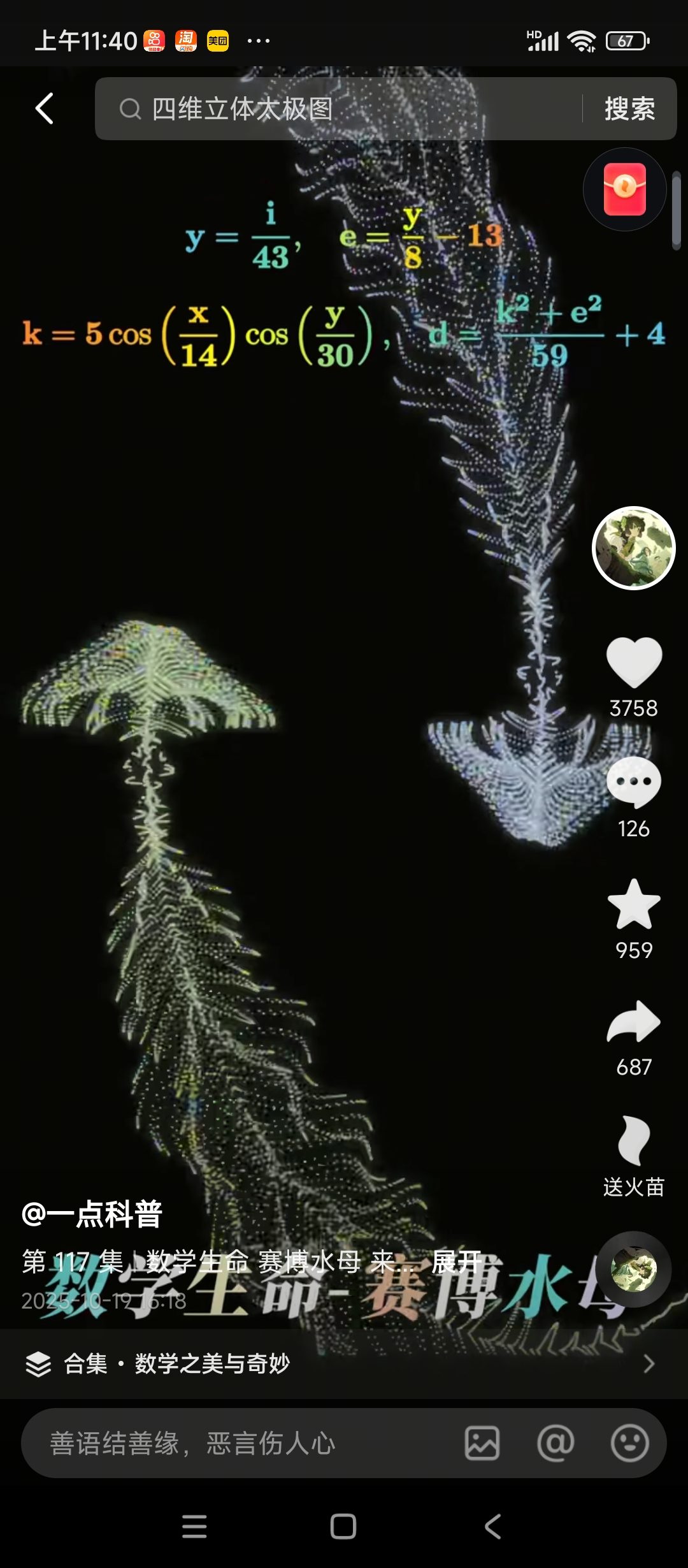Screen dimensions: 688x1568
Task: Open the emoji picker in comment bar
Action: point(627,1442)
